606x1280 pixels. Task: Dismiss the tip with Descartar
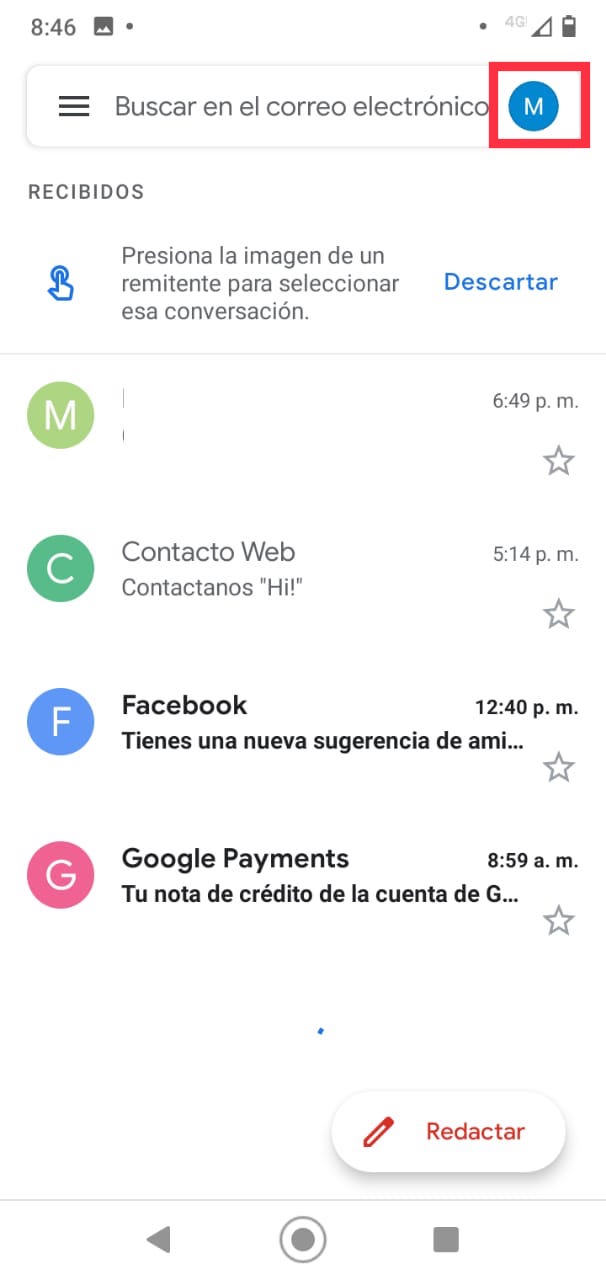coord(500,282)
